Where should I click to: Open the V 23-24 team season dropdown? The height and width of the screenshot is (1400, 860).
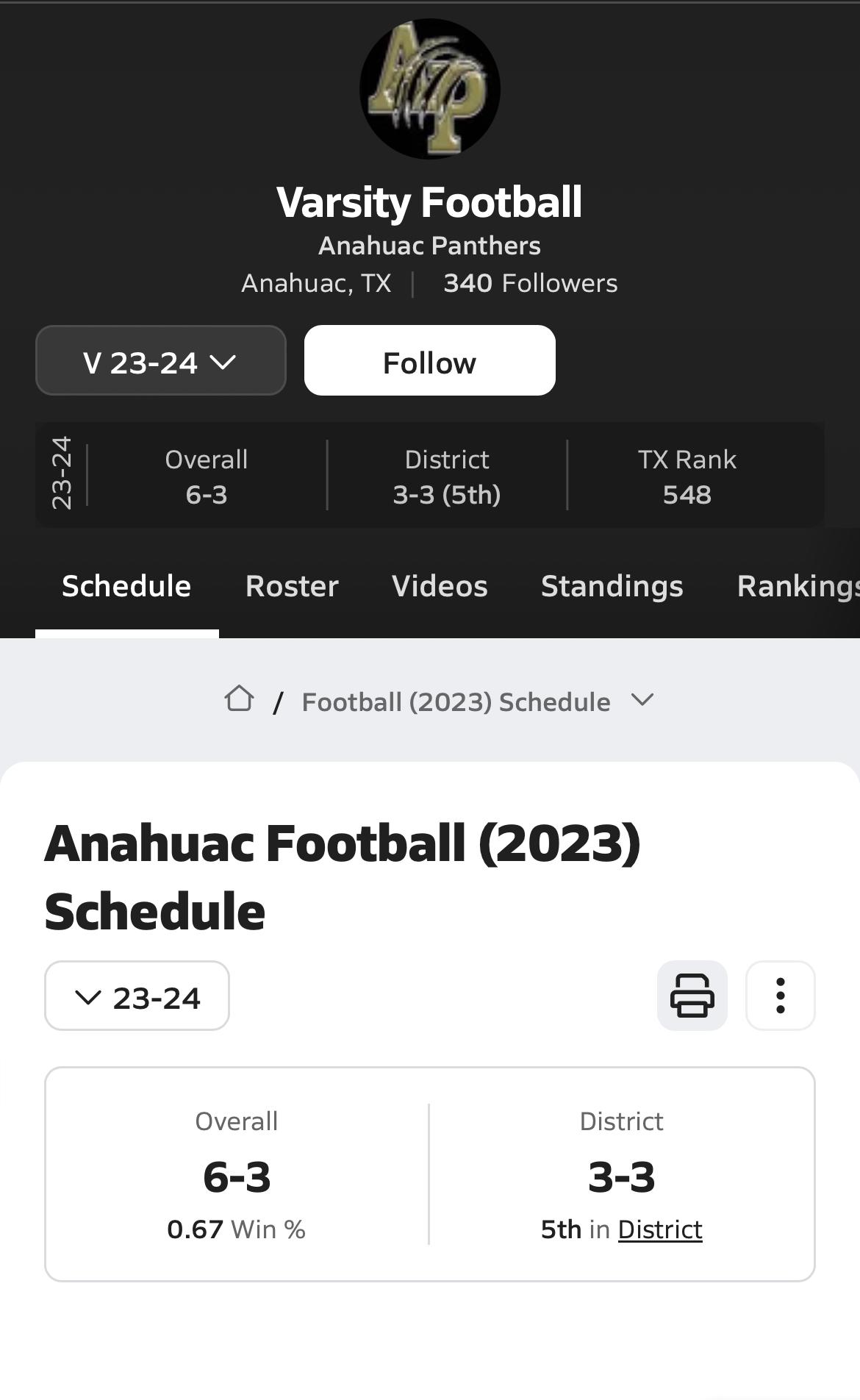click(160, 360)
